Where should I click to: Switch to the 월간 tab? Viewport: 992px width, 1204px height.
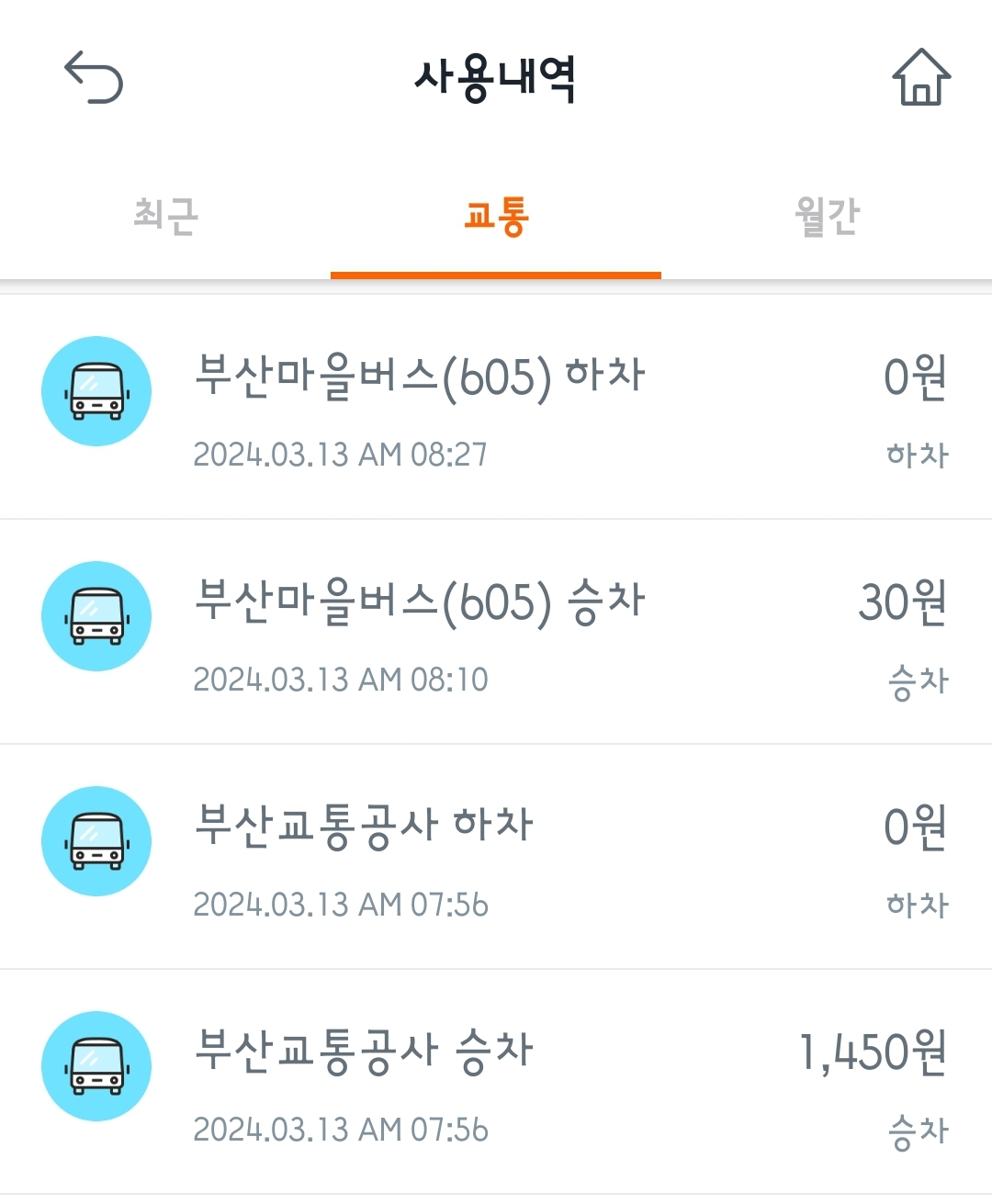[x=826, y=217]
